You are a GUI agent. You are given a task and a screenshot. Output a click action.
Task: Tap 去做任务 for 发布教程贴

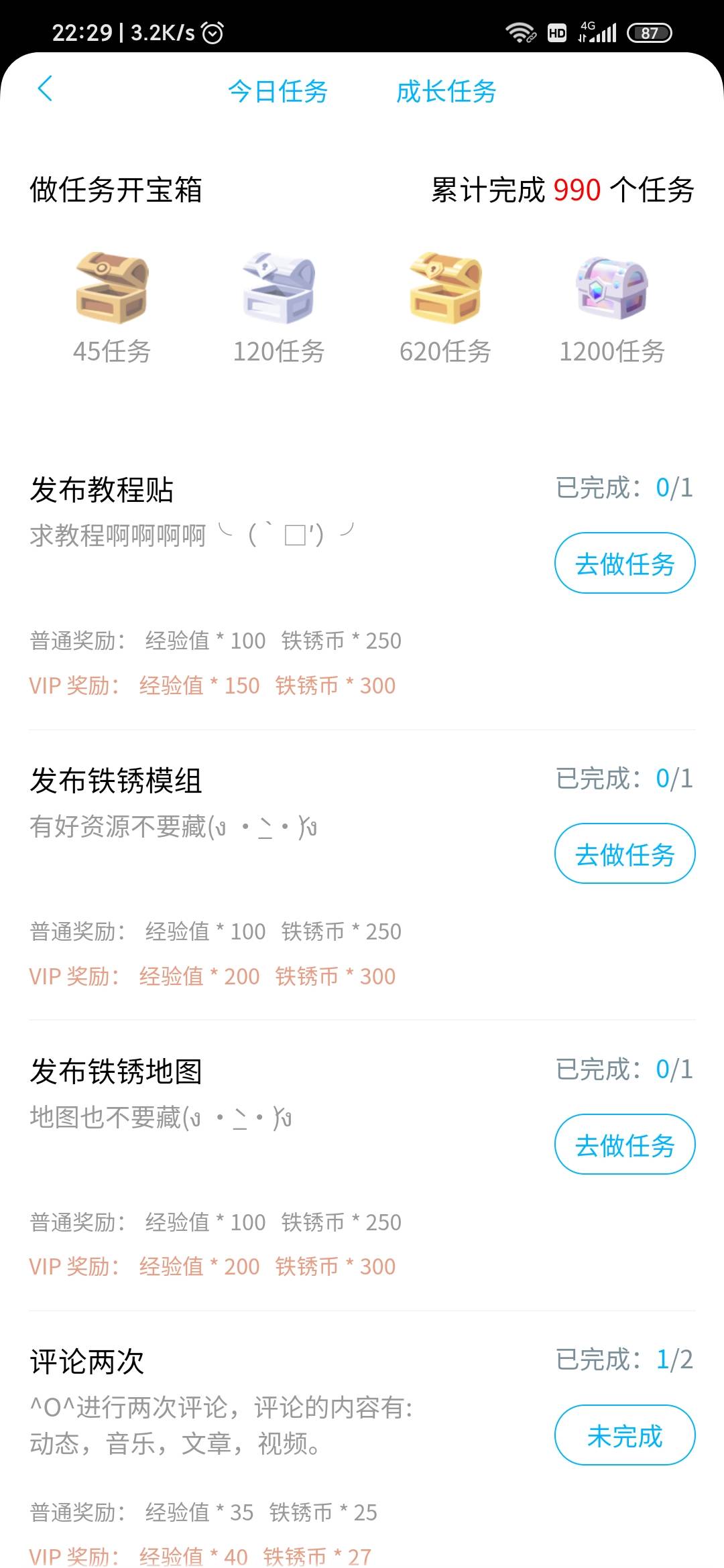[x=624, y=564]
